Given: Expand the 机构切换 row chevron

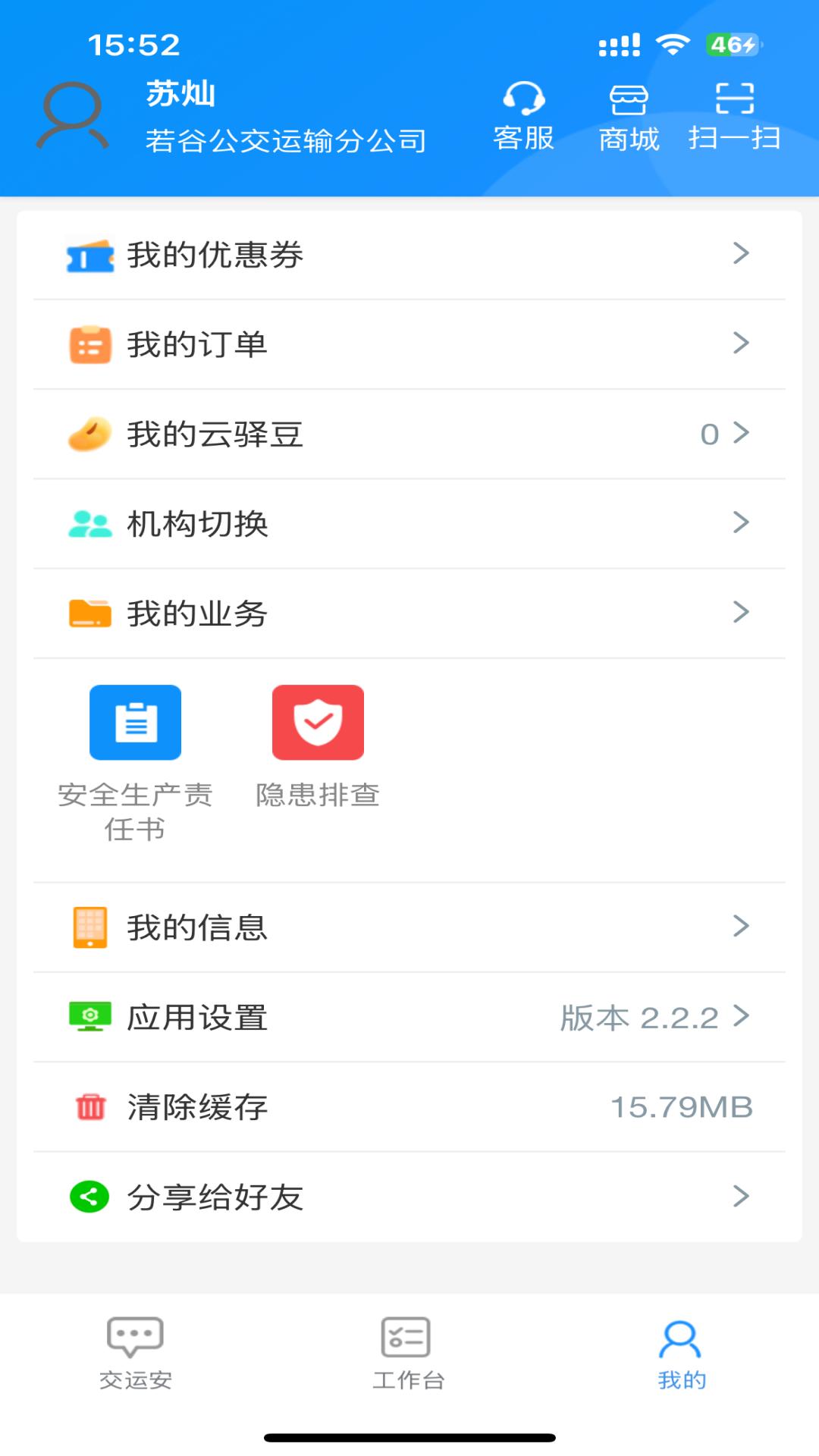Looking at the screenshot, I should coord(740,523).
